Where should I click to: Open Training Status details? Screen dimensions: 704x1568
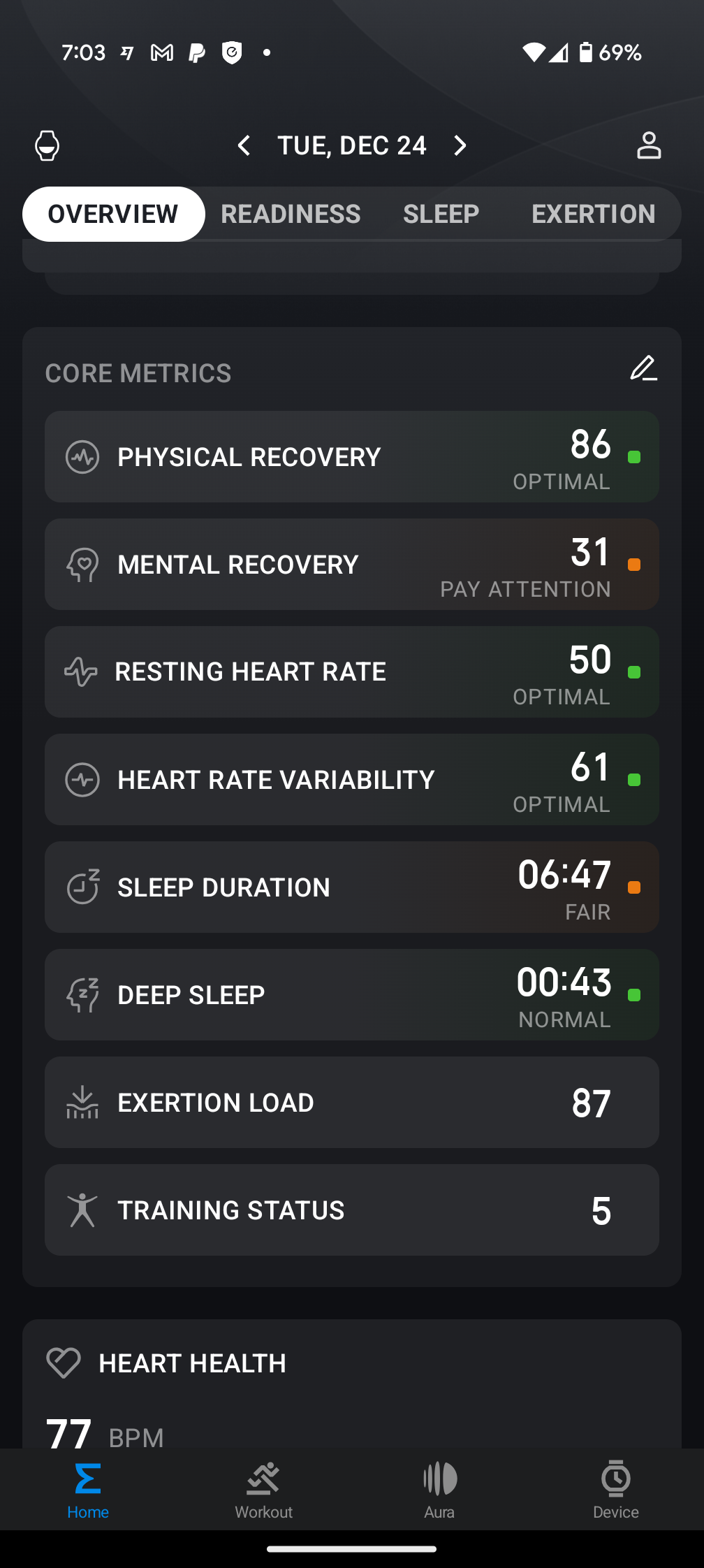352,1210
